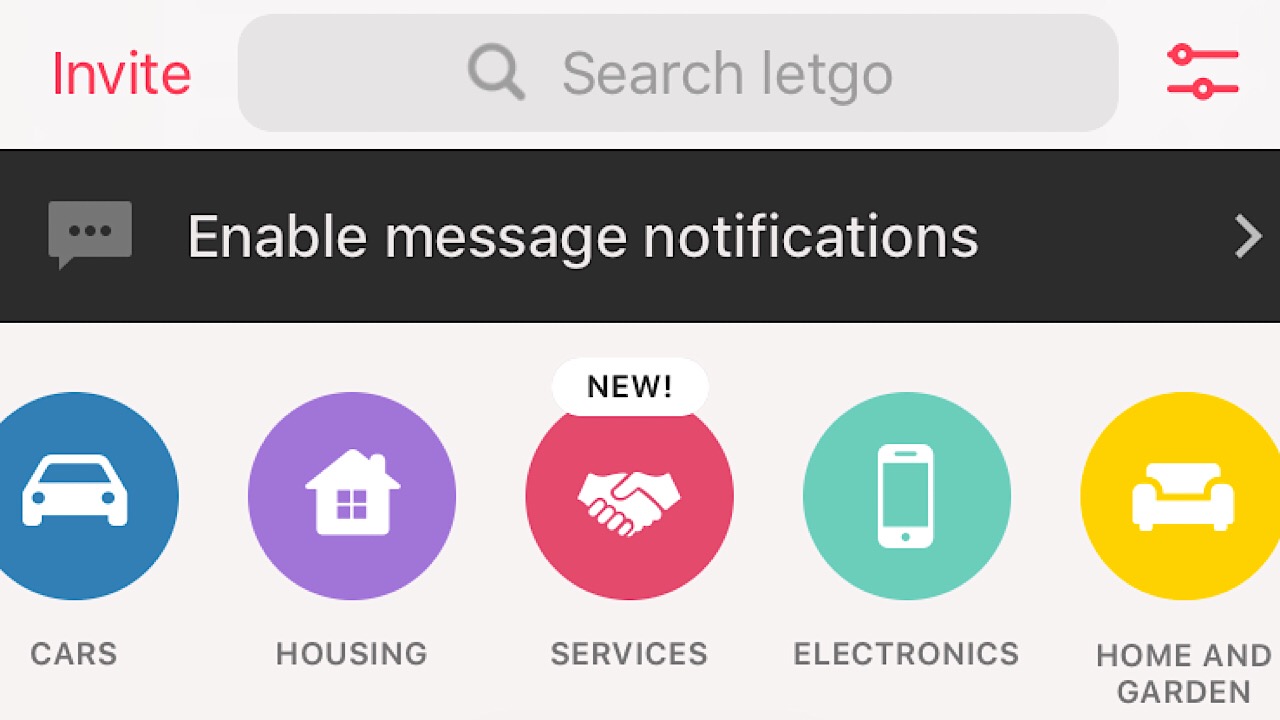Image resolution: width=1280 pixels, height=720 pixels.
Task: Tap the Invite link
Action: tap(121, 74)
